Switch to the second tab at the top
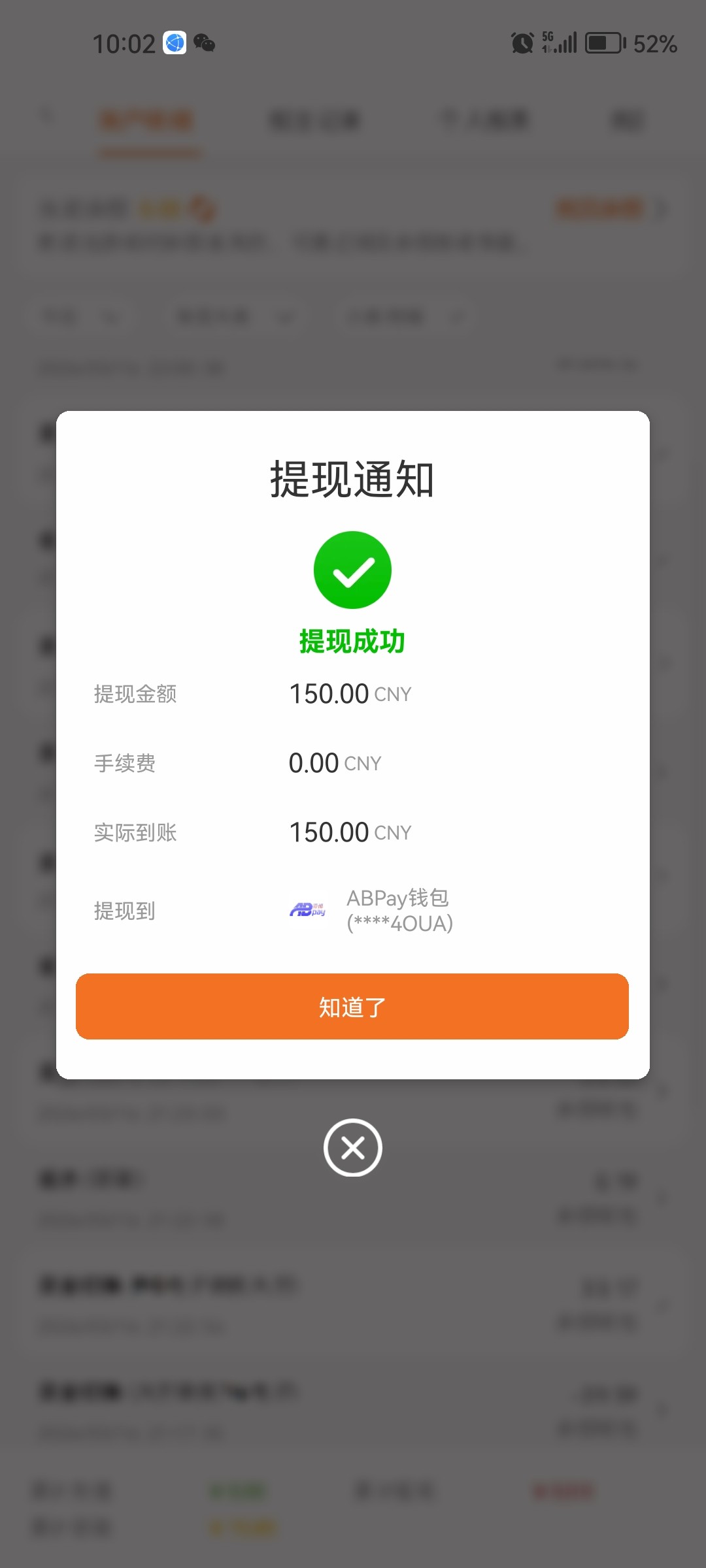Viewport: 706px width, 1568px height. pyautogui.click(x=316, y=120)
